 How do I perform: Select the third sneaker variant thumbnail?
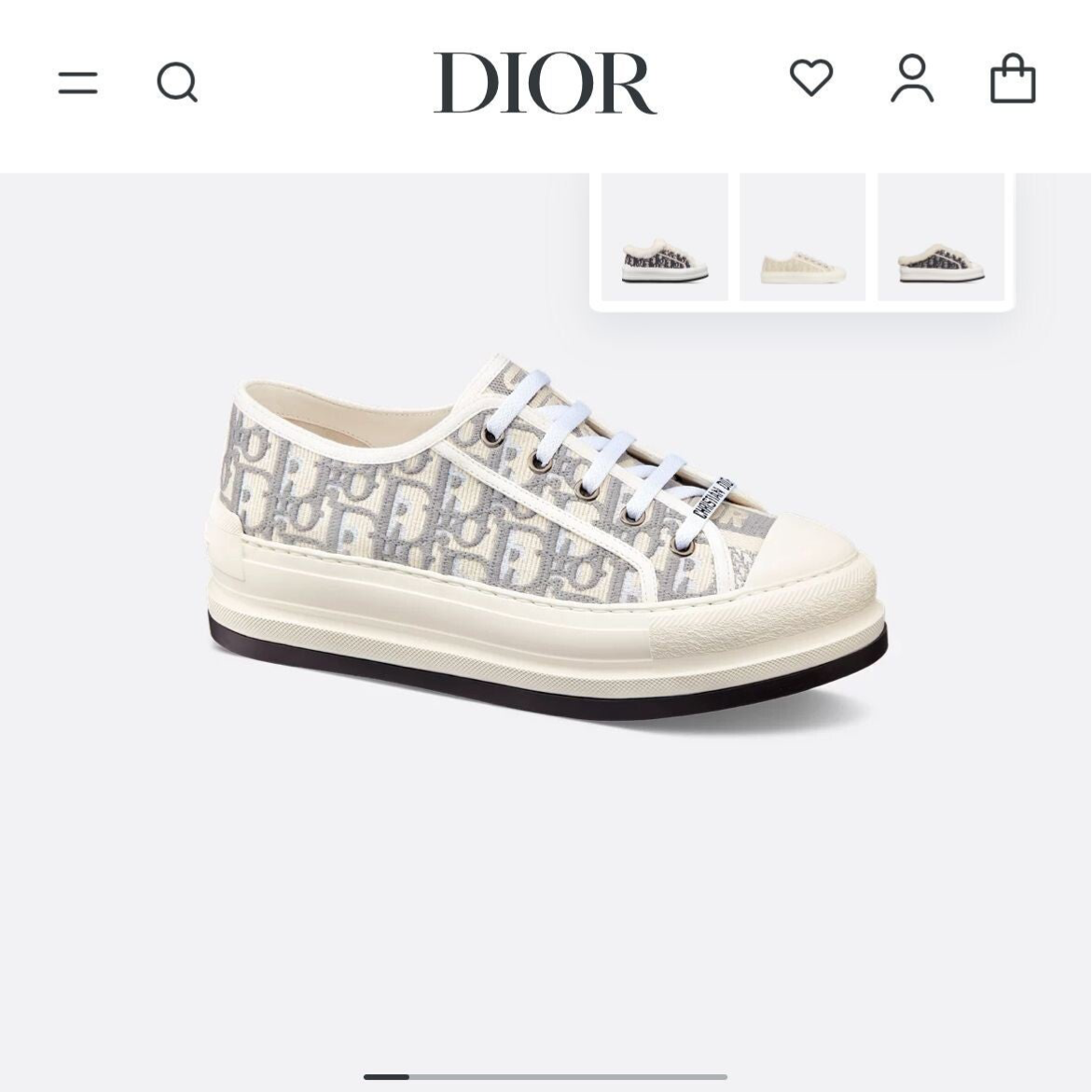941,240
